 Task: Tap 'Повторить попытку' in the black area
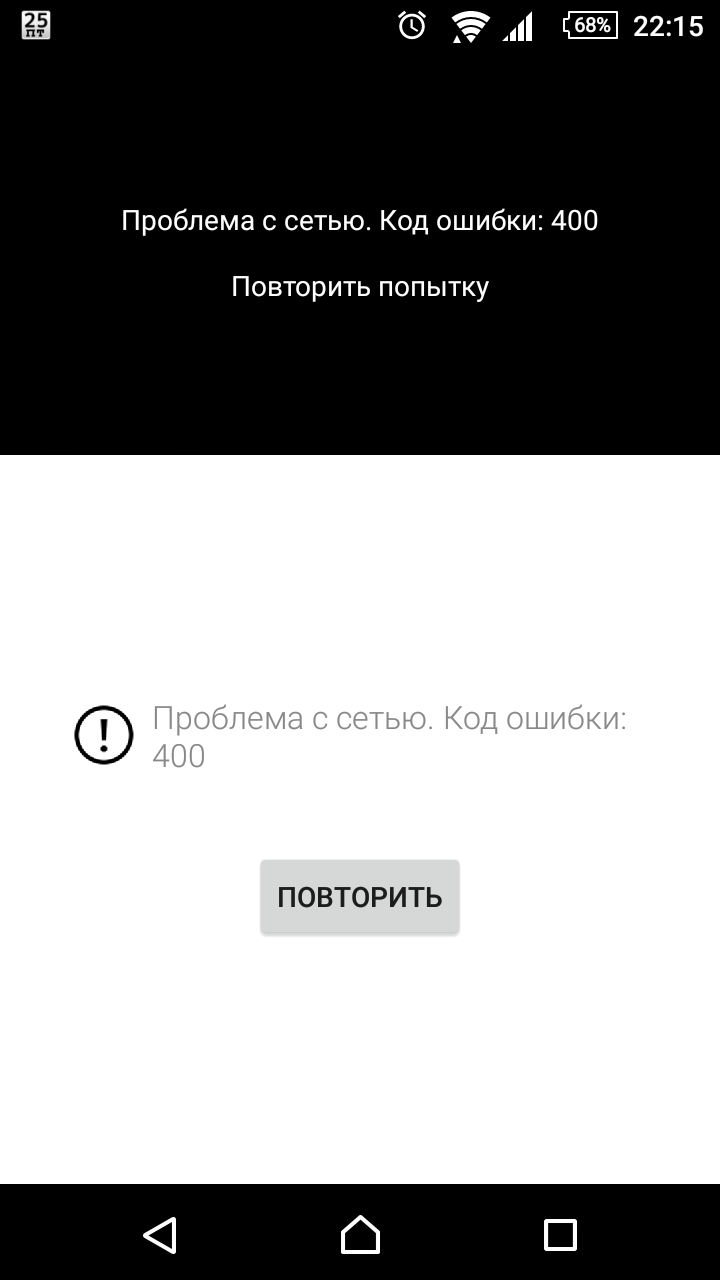point(360,287)
